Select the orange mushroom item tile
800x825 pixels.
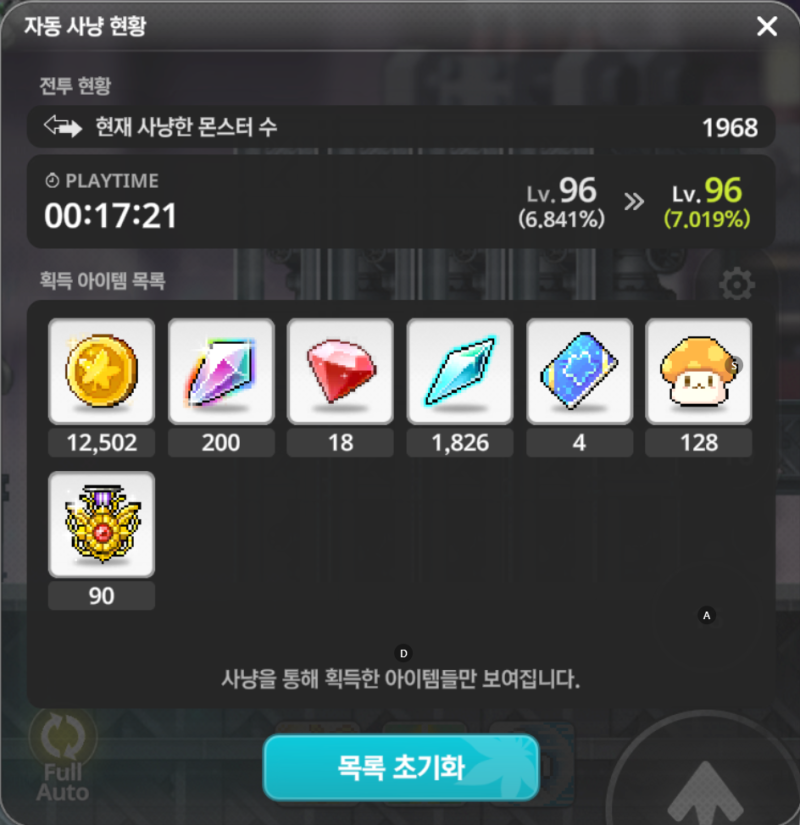pos(699,371)
